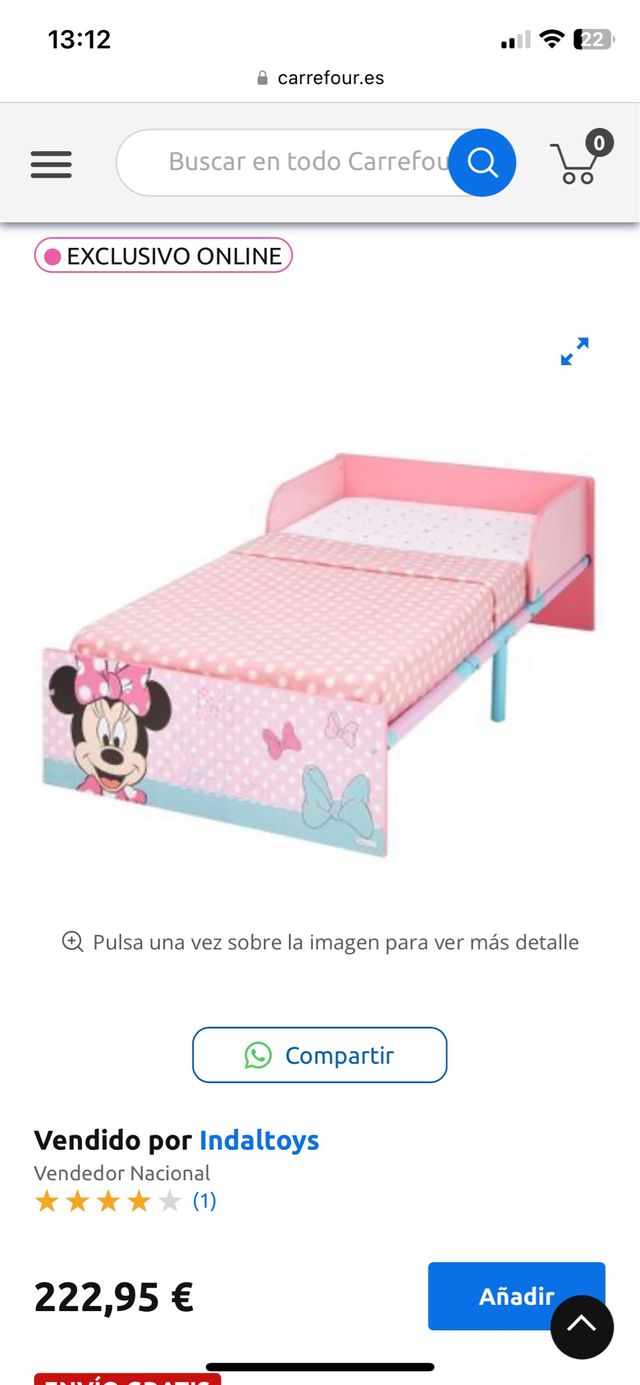The height and width of the screenshot is (1385, 640).
Task: Open seller Indaltoys link
Action: coord(259,1140)
